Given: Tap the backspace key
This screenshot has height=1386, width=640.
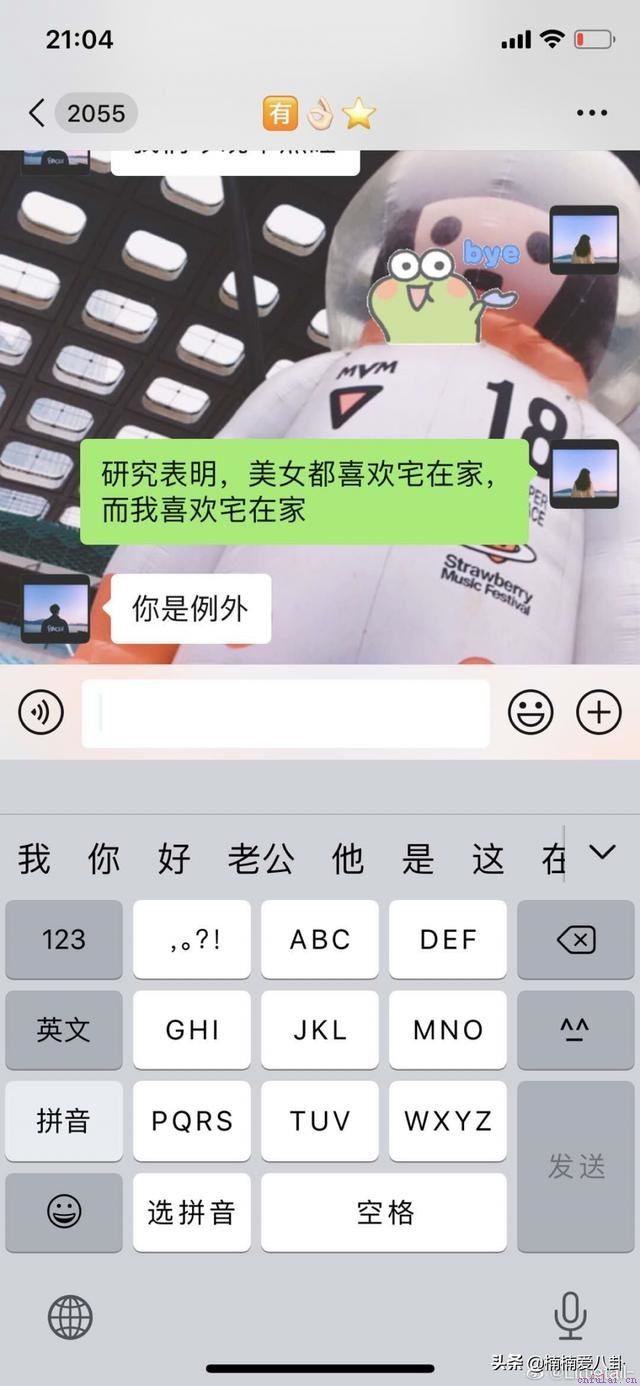Looking at the screenshot, I should 576,939.
